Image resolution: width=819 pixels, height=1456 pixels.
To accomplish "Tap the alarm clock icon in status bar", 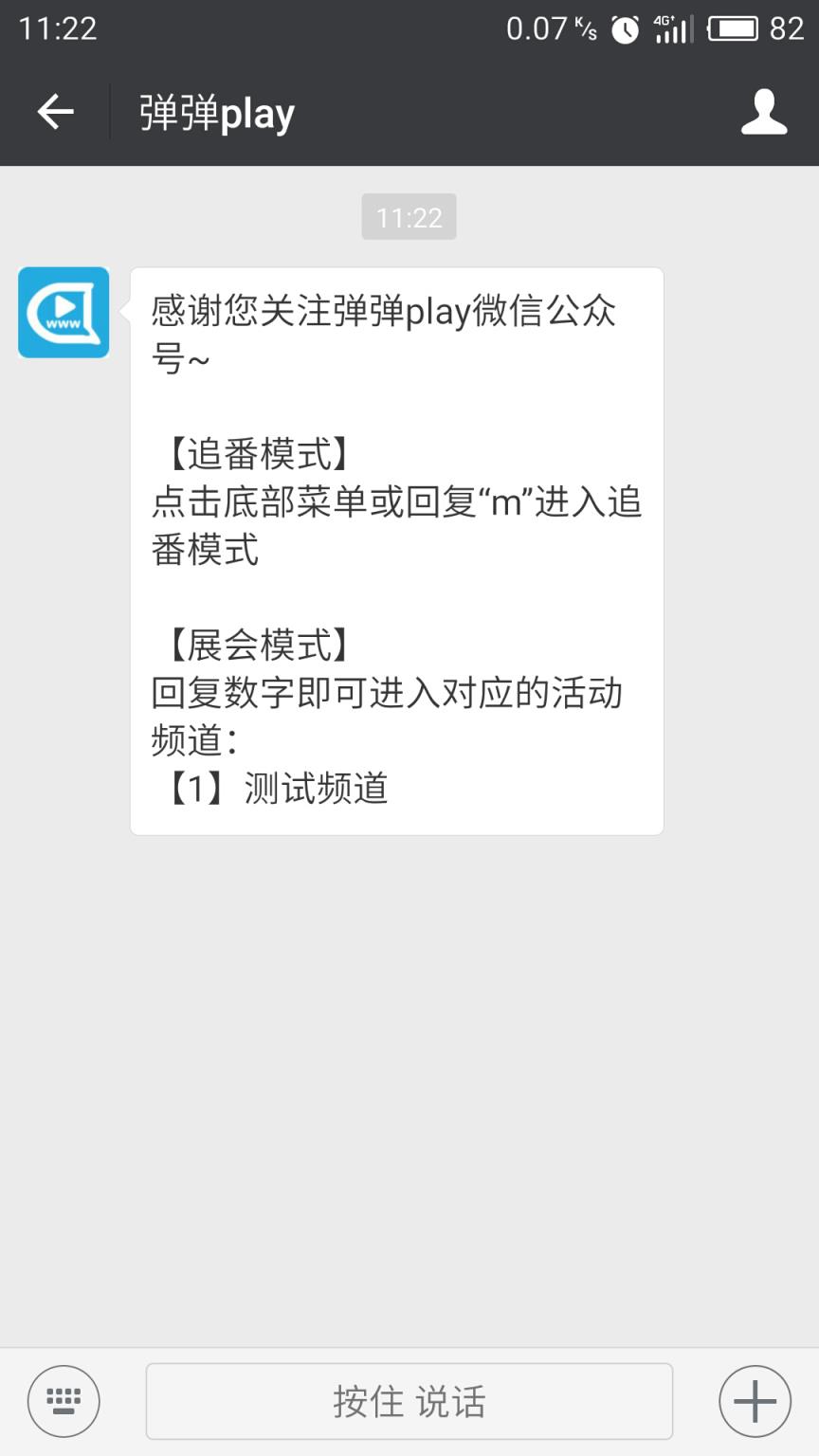I will tap(626, 29).
